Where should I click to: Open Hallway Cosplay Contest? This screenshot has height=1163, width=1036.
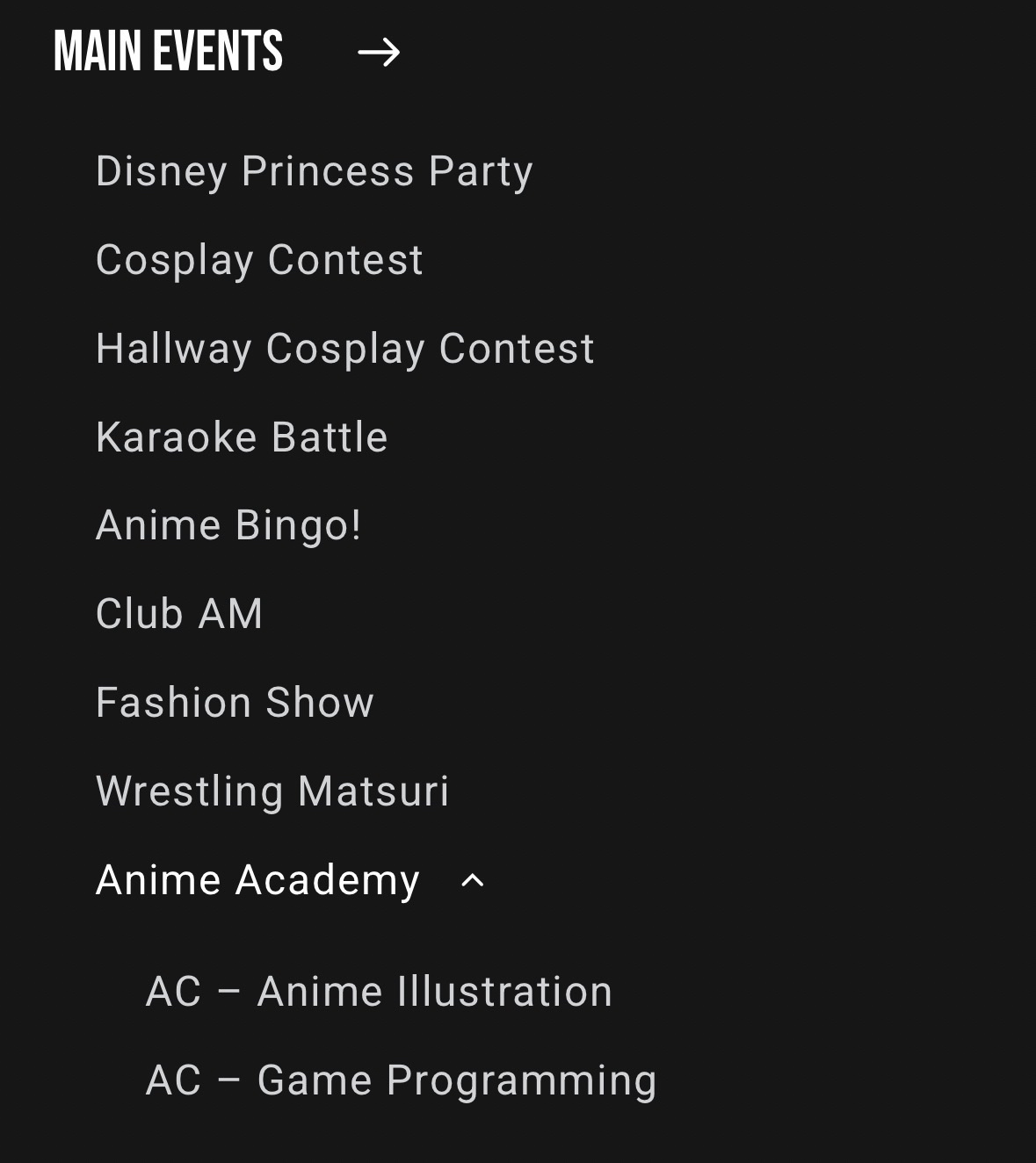(x=344, y=348)
